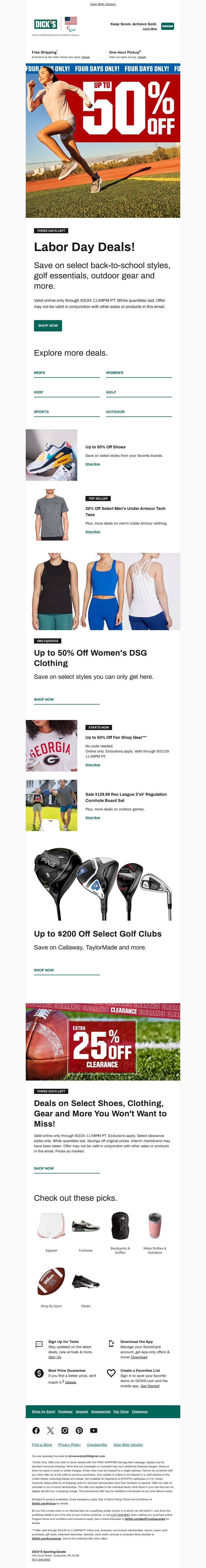Download the app via the Download link
The height and width of the screenshot is (1568, 206).
tap(139, 1357)
